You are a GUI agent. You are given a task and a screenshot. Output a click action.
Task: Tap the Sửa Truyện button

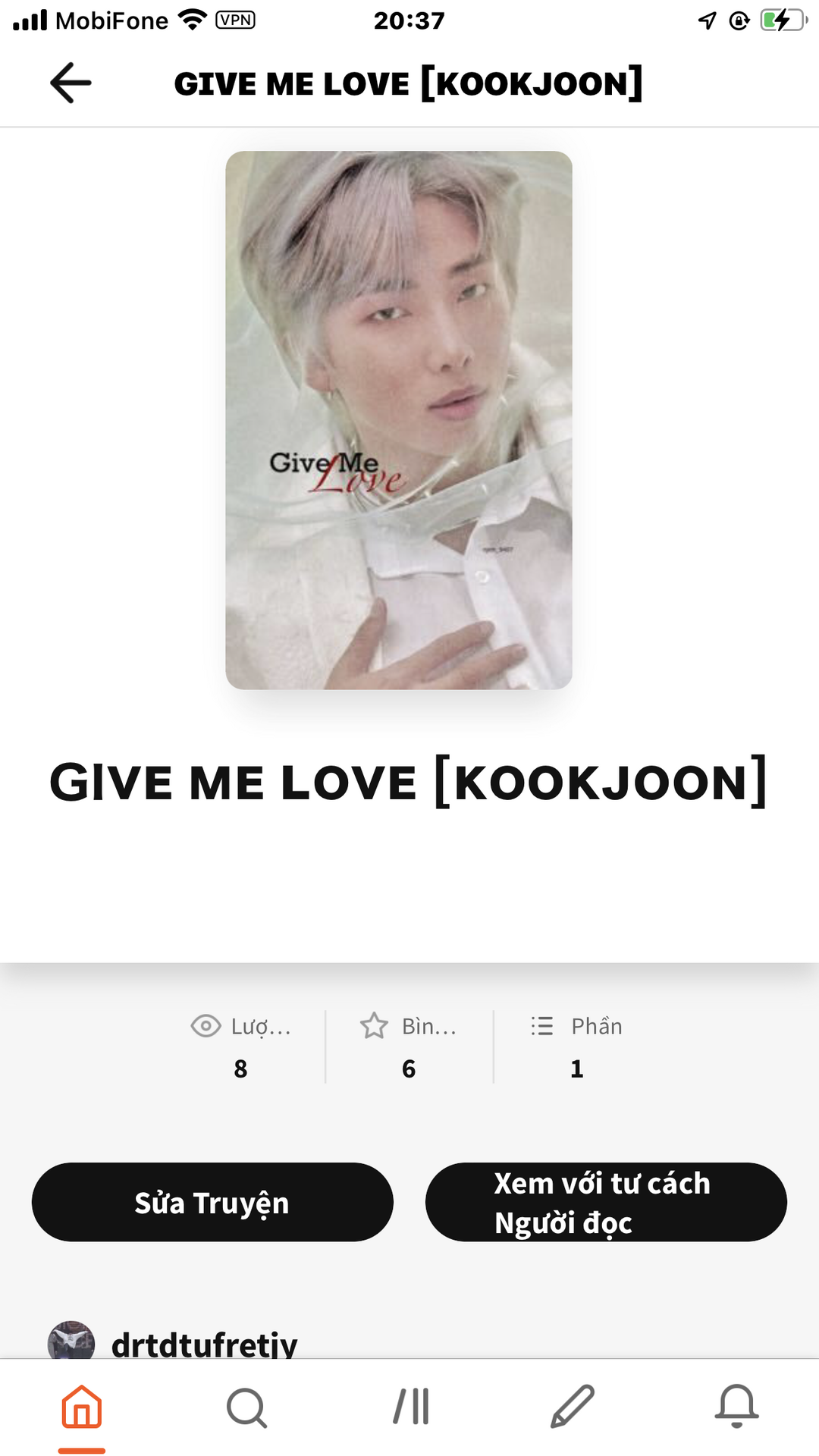[212, 1202]
